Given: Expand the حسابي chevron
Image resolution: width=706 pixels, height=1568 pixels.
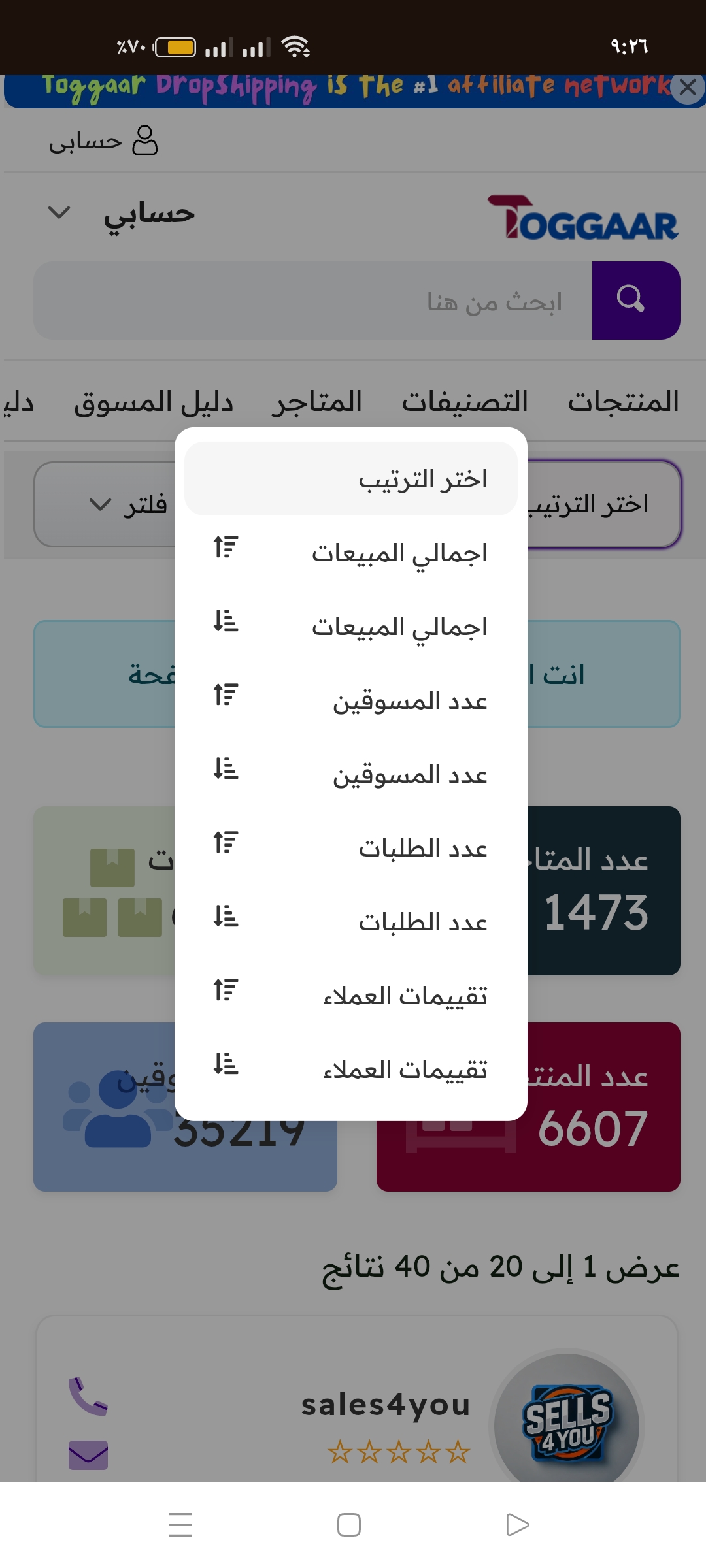Looking at the screenshot, I should tap(58, 211).
